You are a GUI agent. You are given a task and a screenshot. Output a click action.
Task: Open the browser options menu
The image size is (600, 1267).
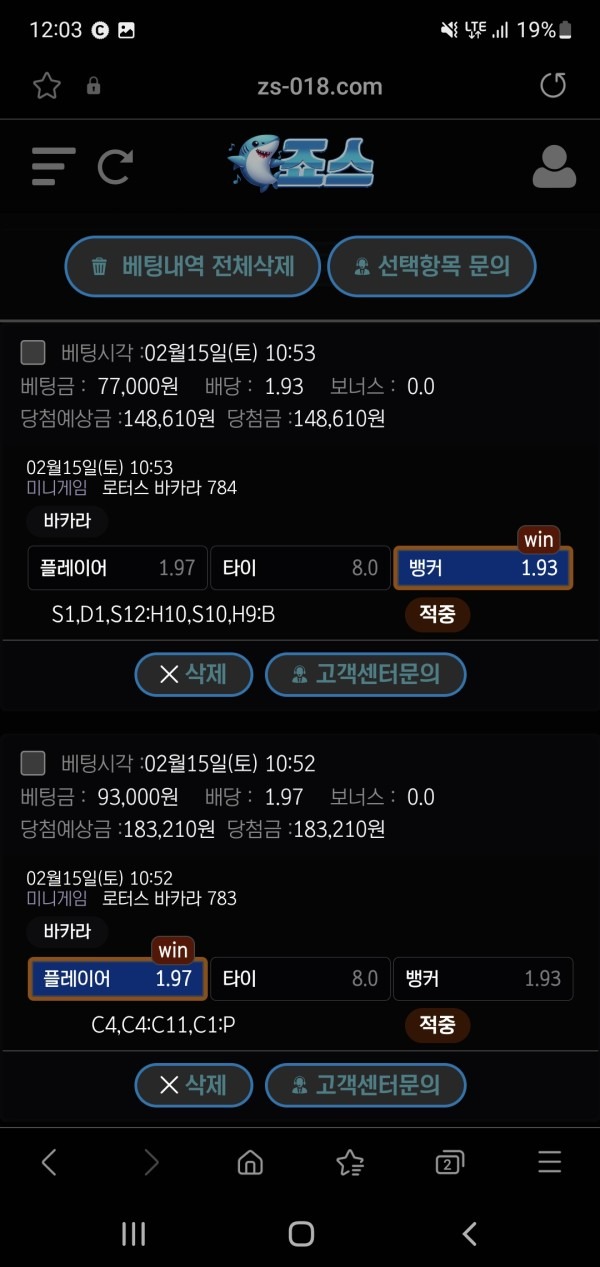(550, 1162)
